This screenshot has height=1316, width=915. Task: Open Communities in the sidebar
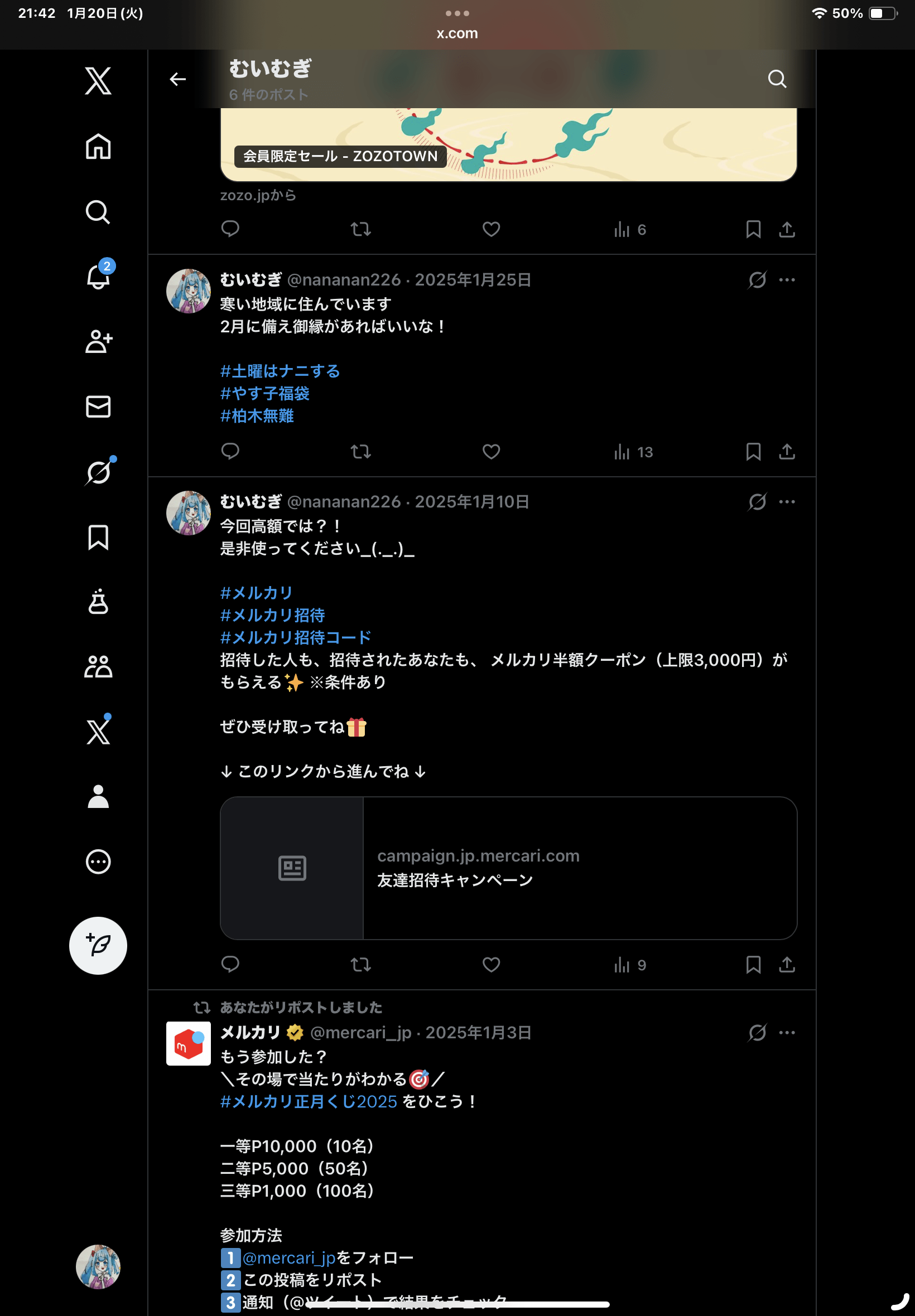point(98,667)
